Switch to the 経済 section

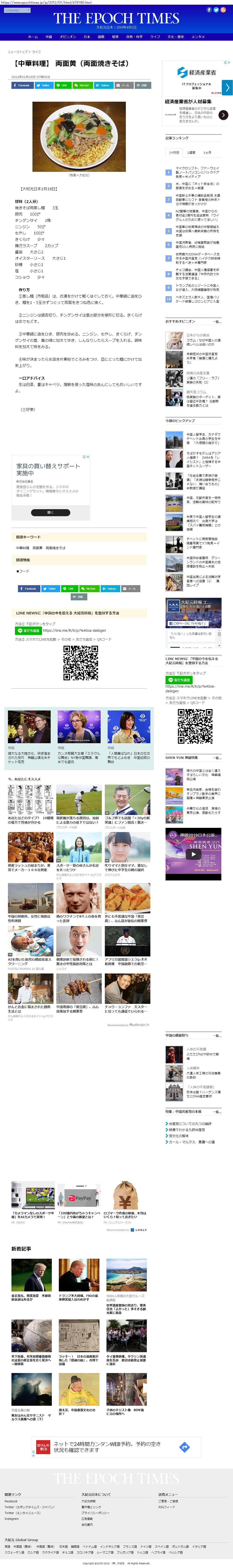pos(115,36)
